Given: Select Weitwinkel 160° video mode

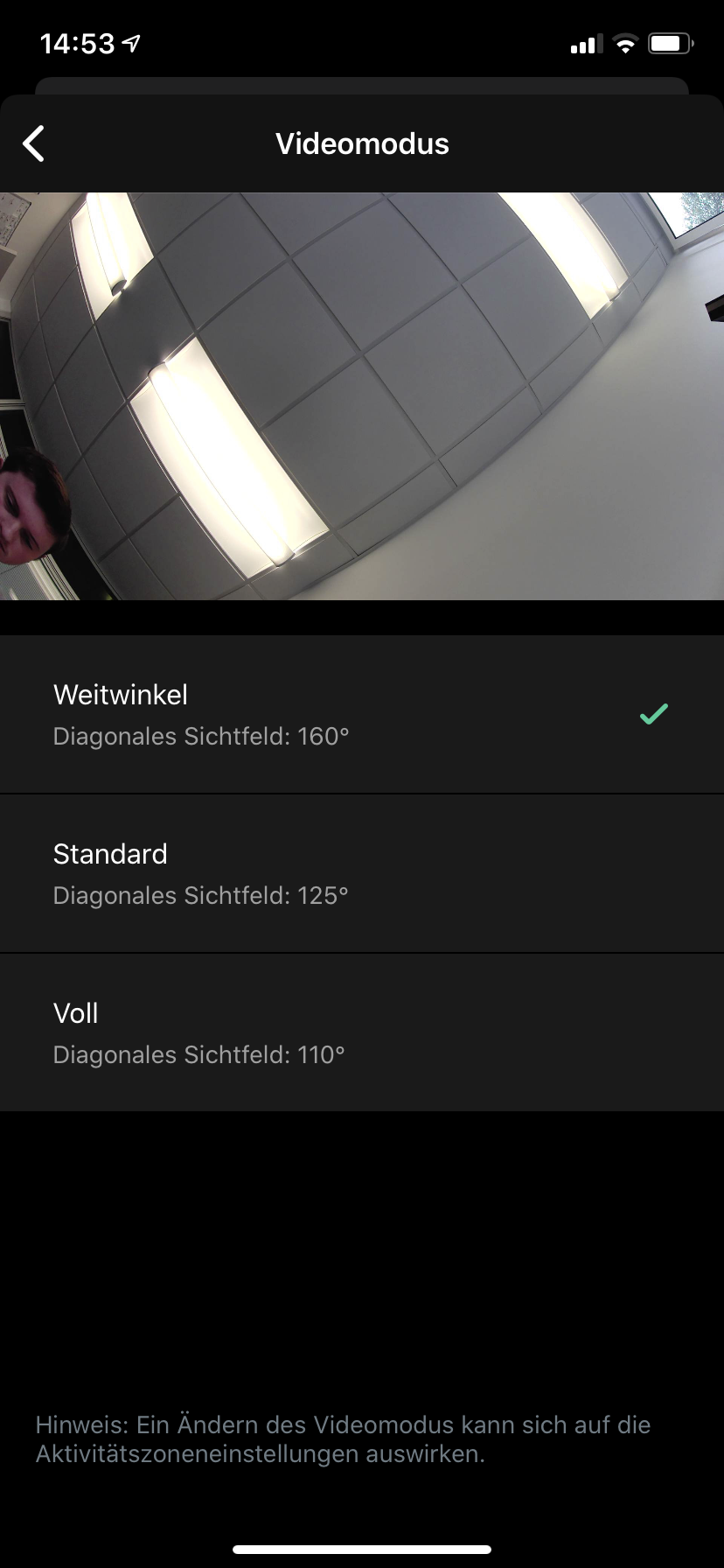Looking at the screenshot, I should pyautogui.click(x=361, y=714).
